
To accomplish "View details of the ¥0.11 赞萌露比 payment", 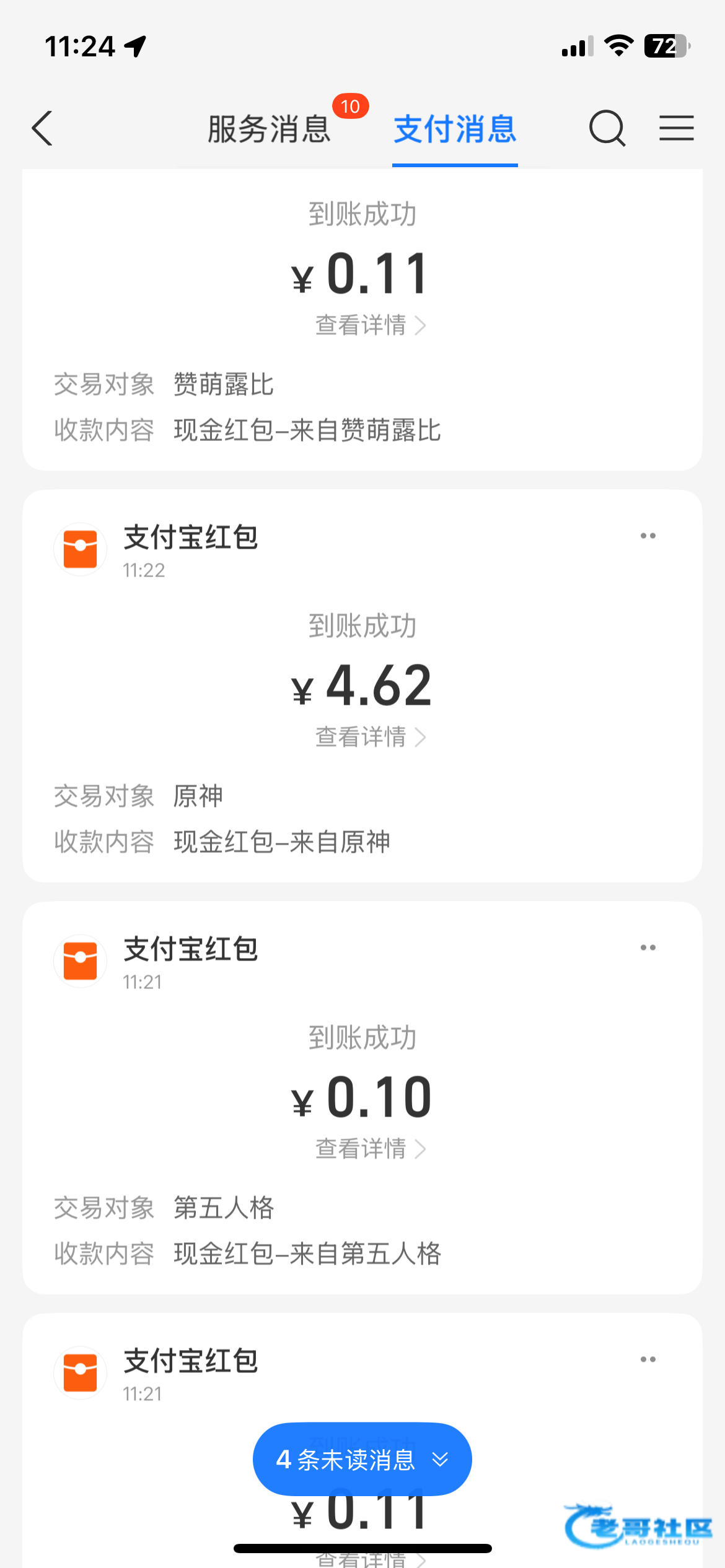I will tap(370, 325).
